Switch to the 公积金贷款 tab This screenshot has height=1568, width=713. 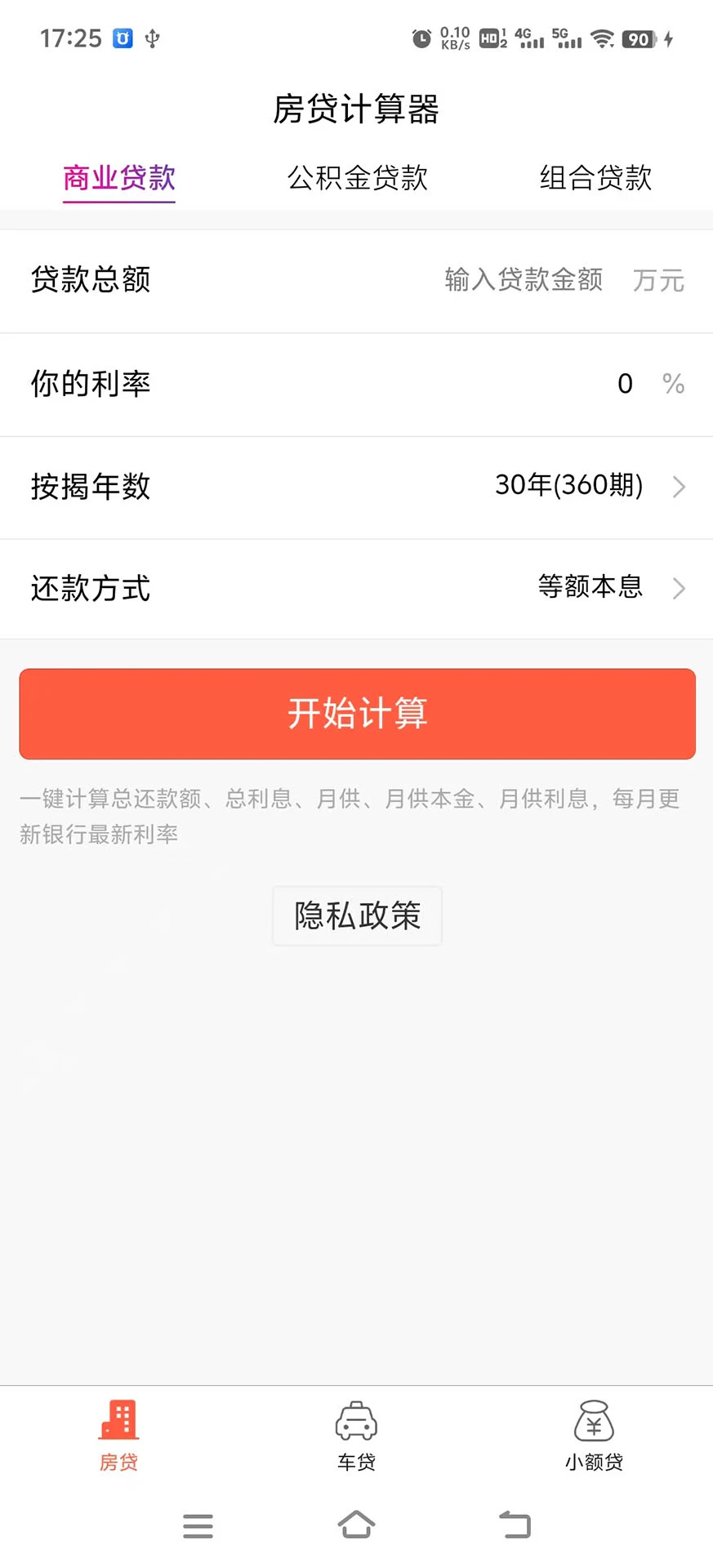(x=356, y=178)
